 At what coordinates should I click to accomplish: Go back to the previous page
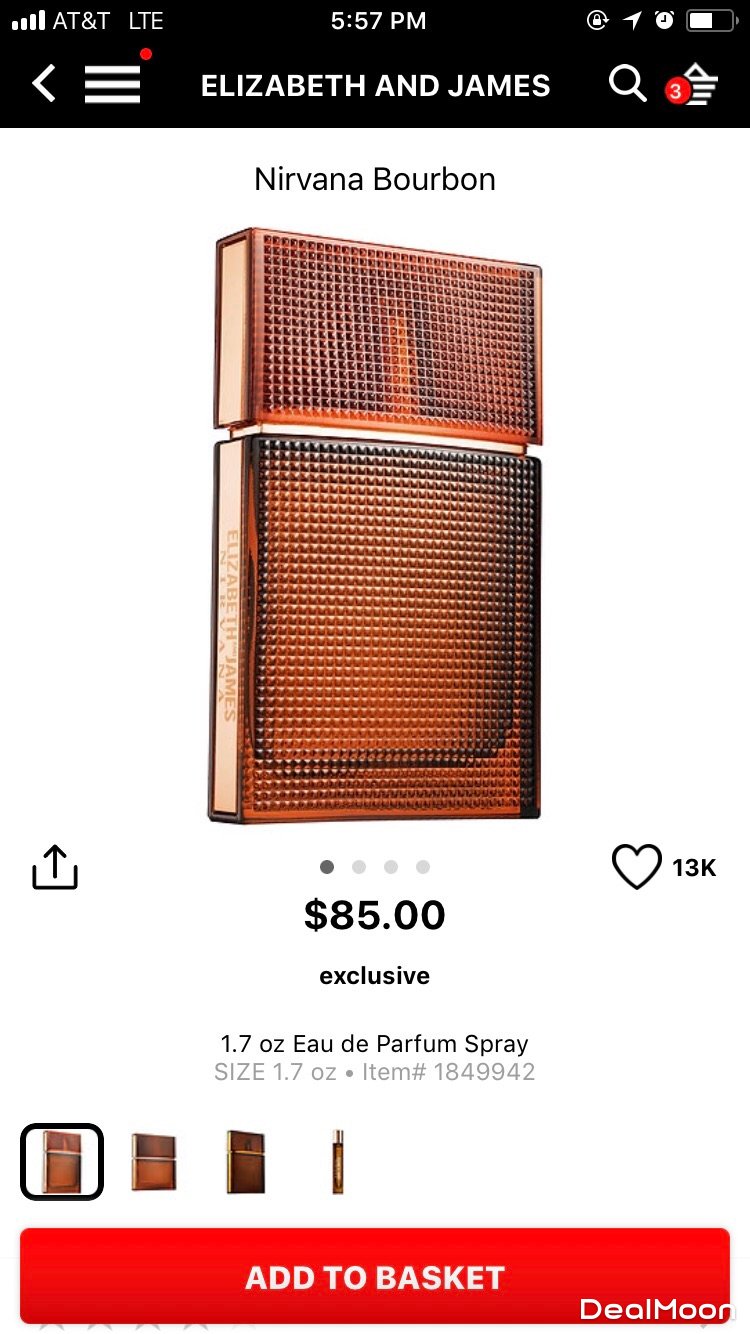click(x=44, y=84)
